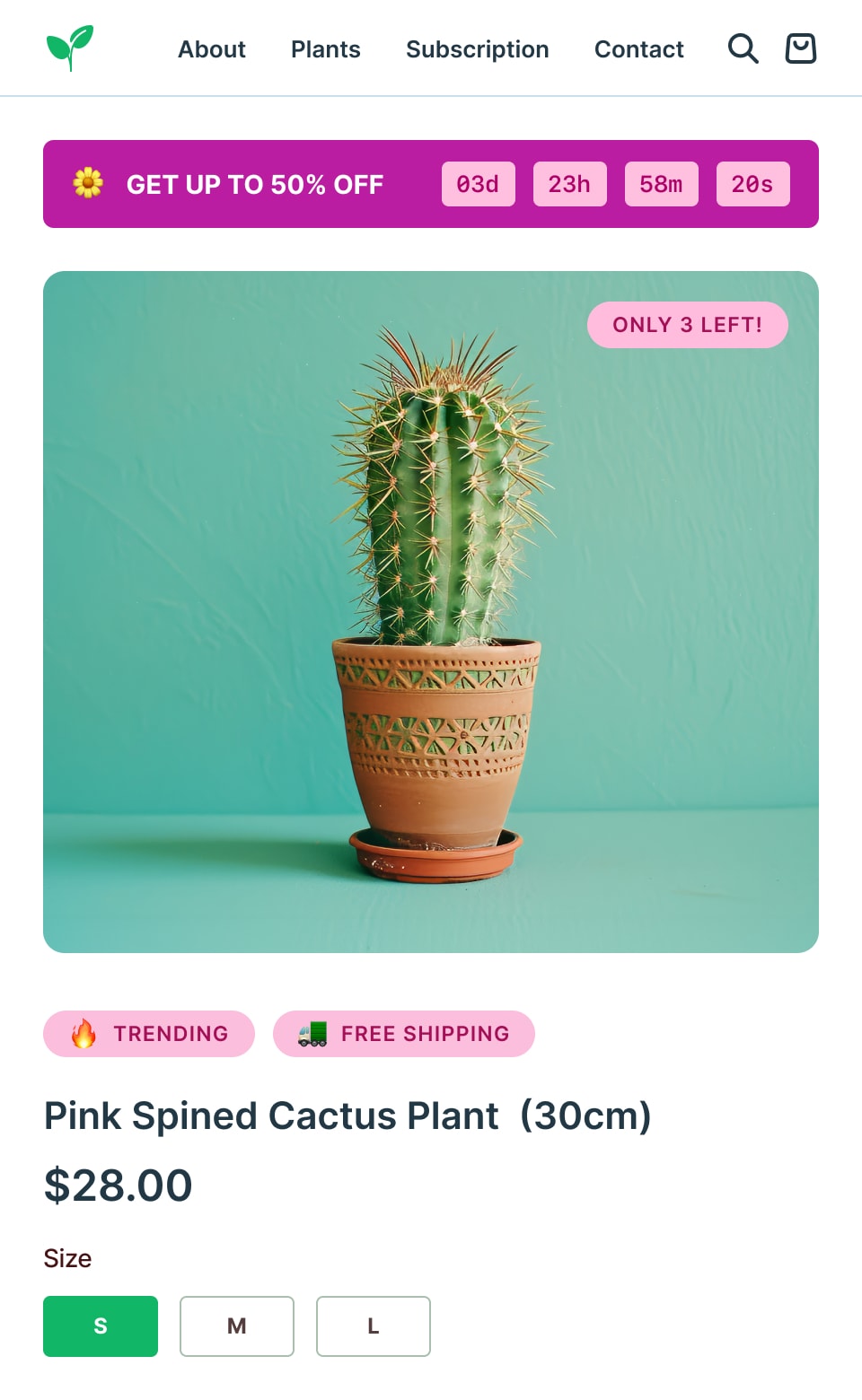862x1400 pixels.
Task: Select size M
Action: point(236,1326)
